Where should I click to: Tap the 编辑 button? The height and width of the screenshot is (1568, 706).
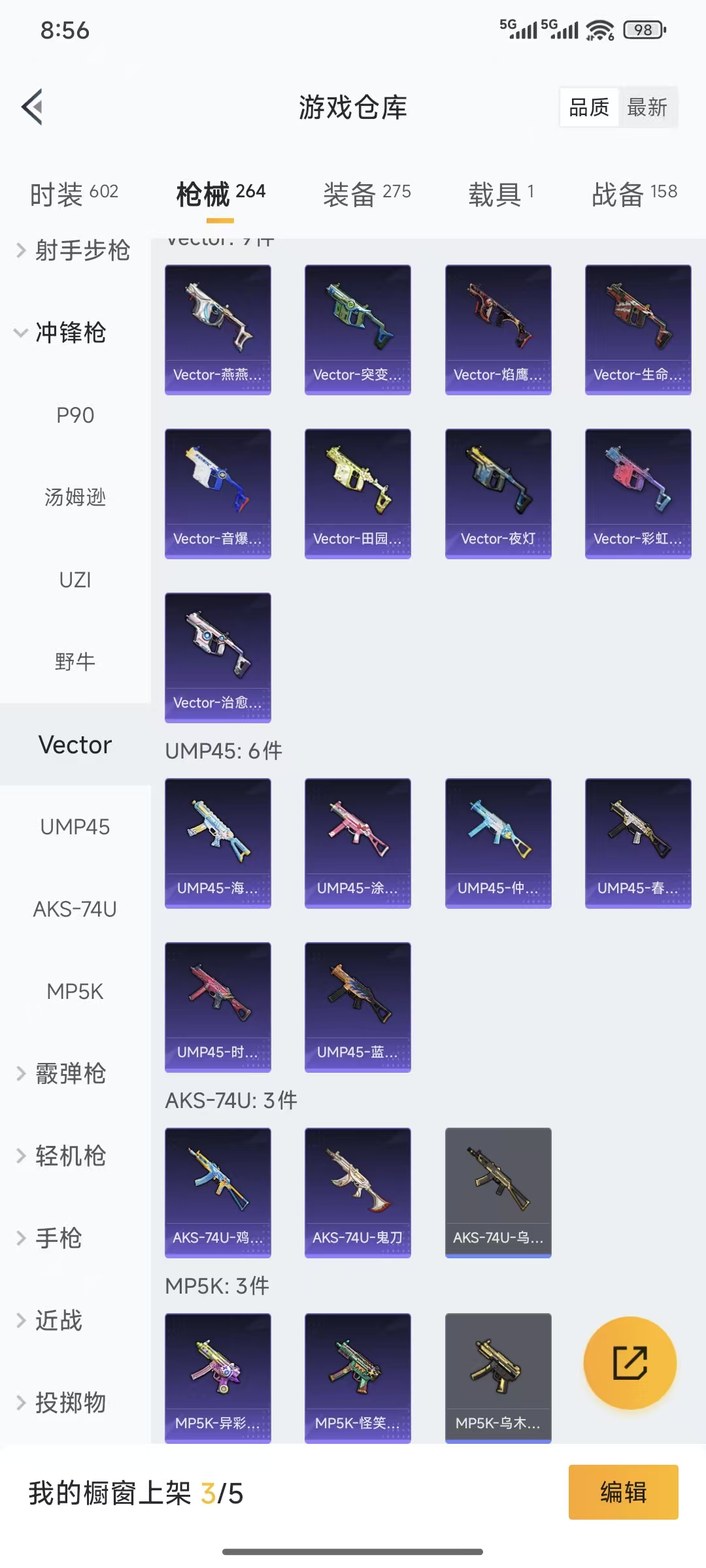tap(623, 1492)
